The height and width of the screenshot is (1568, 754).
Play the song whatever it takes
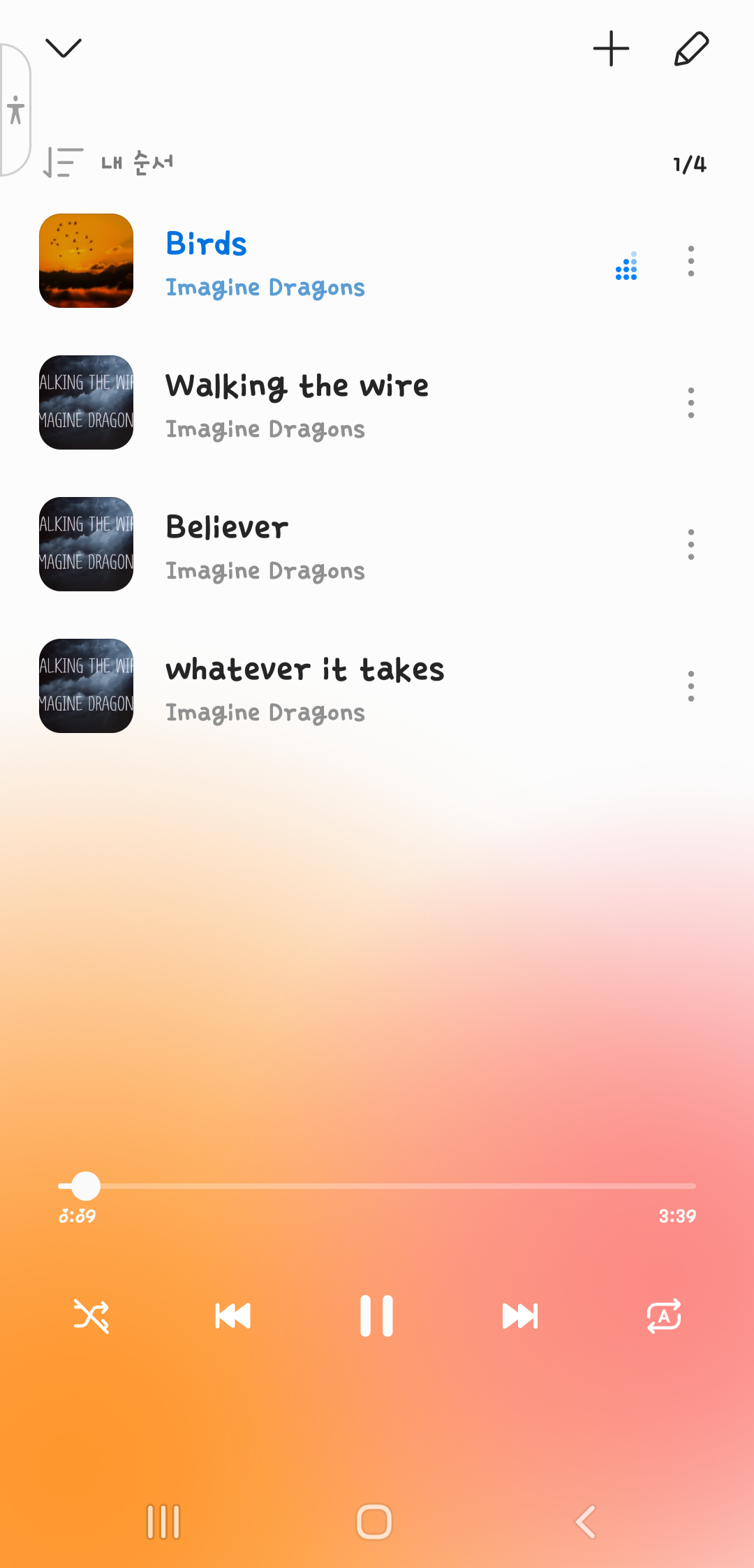click(304, 686)
